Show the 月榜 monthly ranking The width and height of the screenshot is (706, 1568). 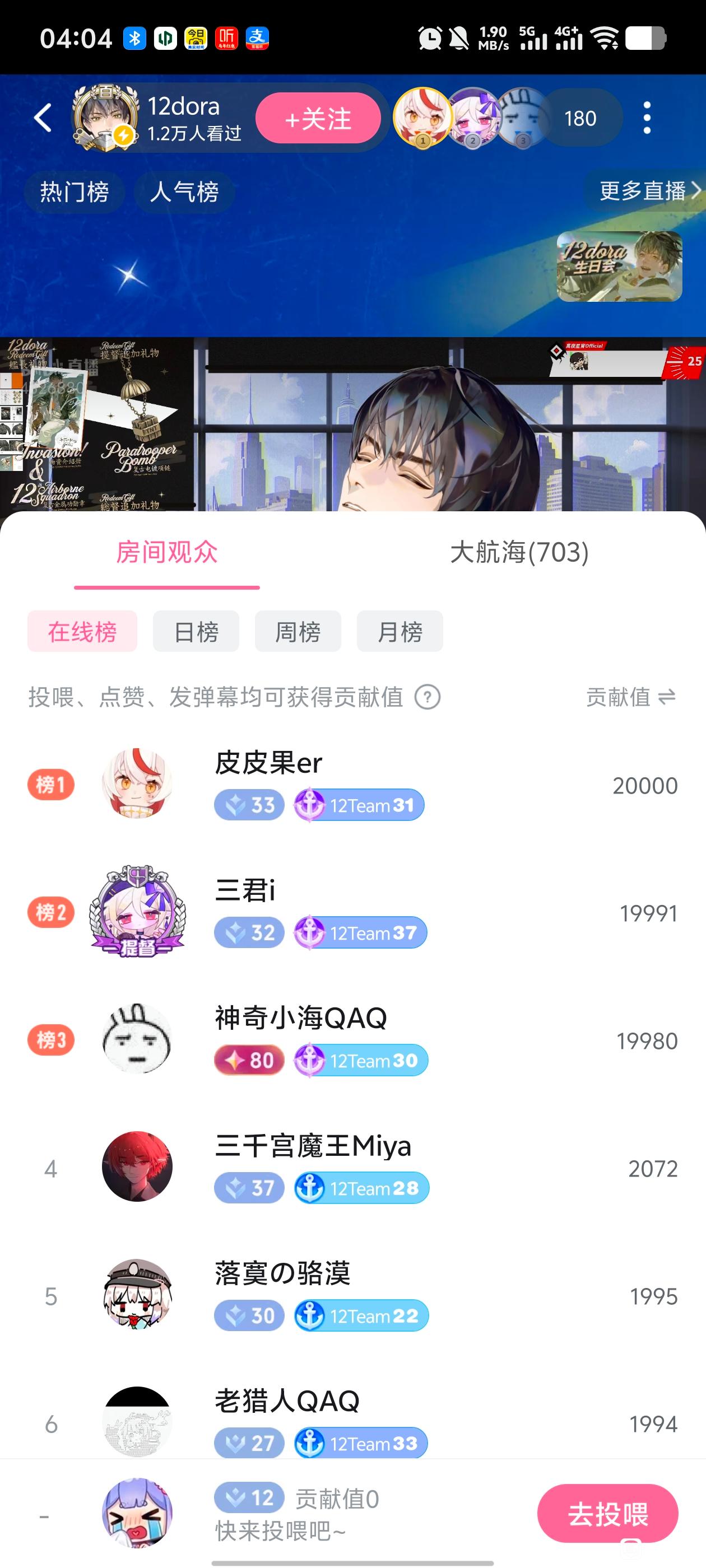click(x=400, y=631)
